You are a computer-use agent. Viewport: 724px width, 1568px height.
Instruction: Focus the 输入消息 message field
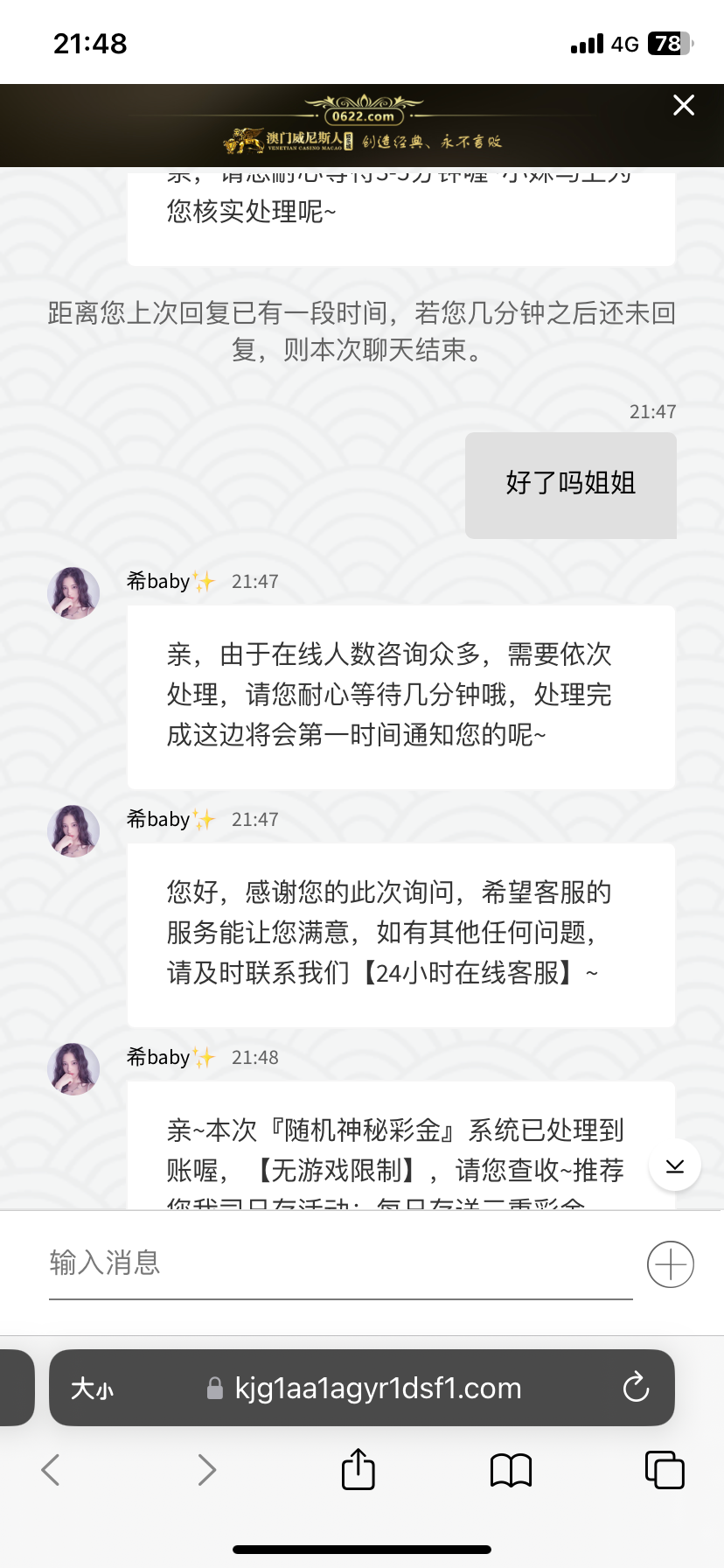click(x=339, y=1263)
